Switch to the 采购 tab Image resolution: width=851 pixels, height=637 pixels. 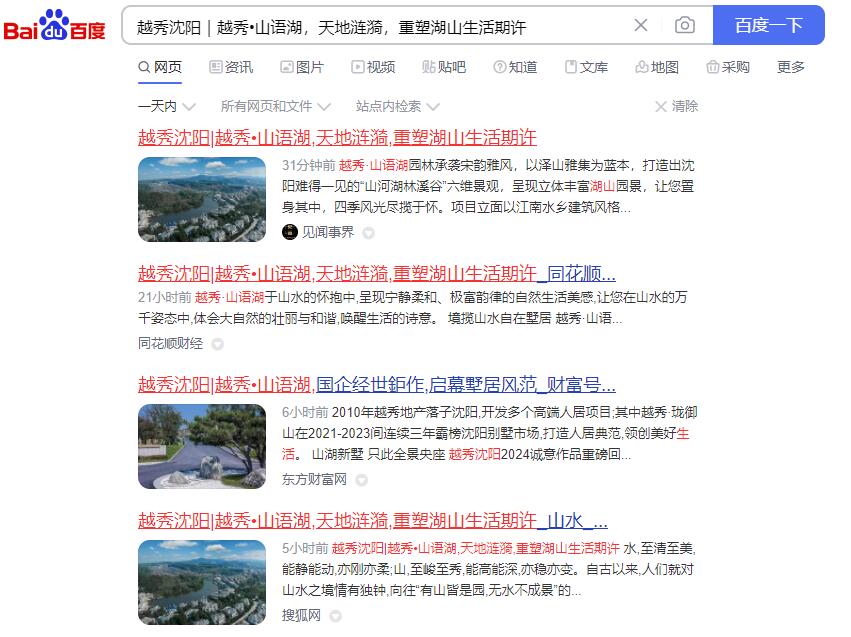pos(727,67)
